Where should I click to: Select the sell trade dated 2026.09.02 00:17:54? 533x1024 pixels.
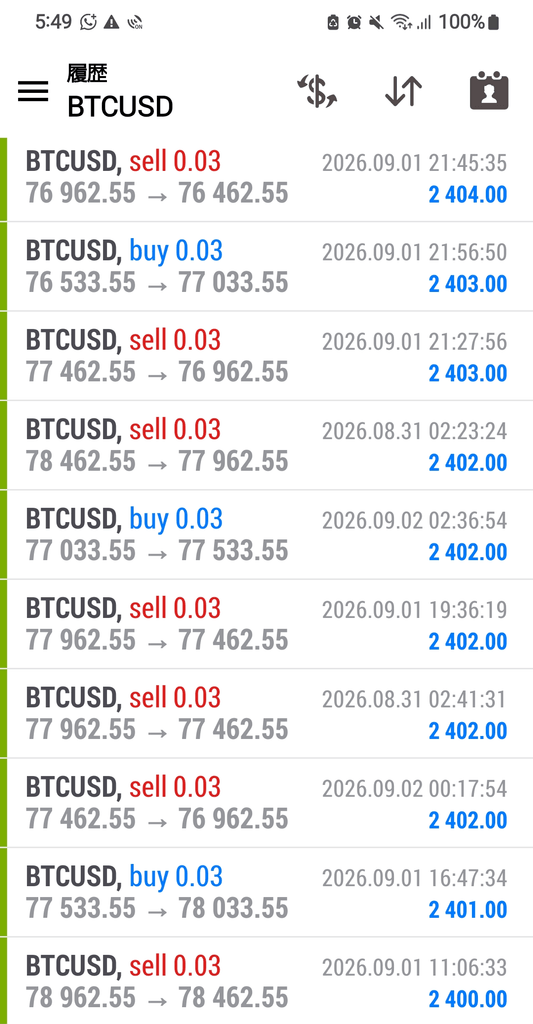tap(266, 803)
